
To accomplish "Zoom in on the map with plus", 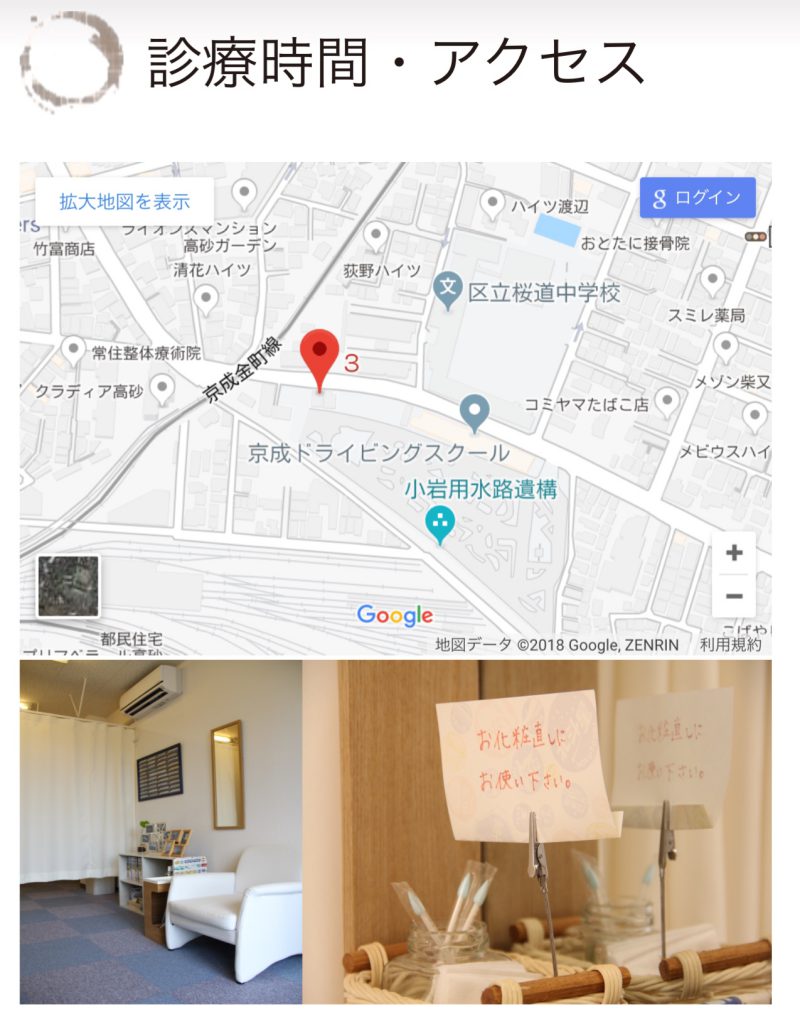I will click(x=734, y=553).
